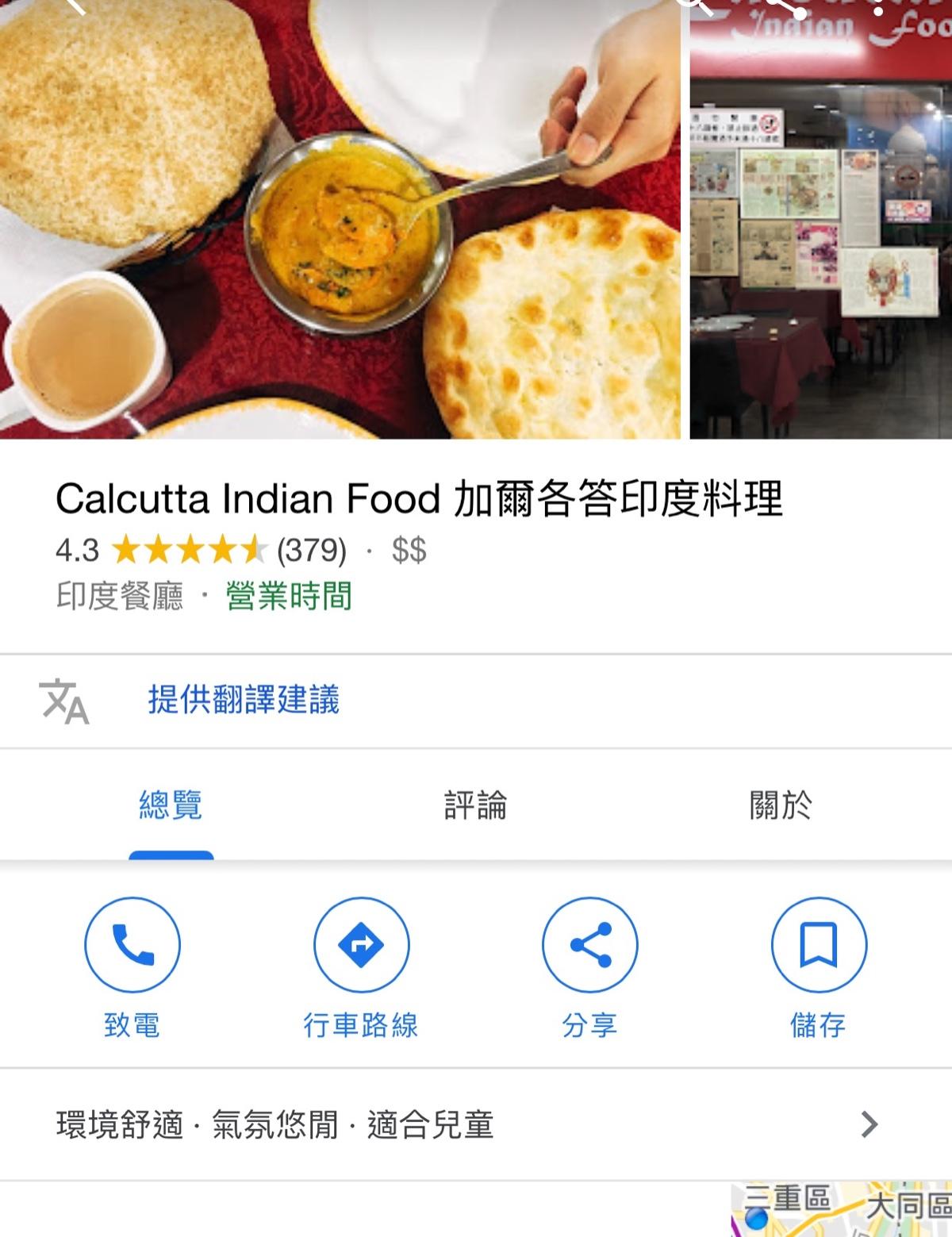Select the 總覽 overview tab
The image size is (952, 1237).
pyautogui.click(x=171, y=806)
